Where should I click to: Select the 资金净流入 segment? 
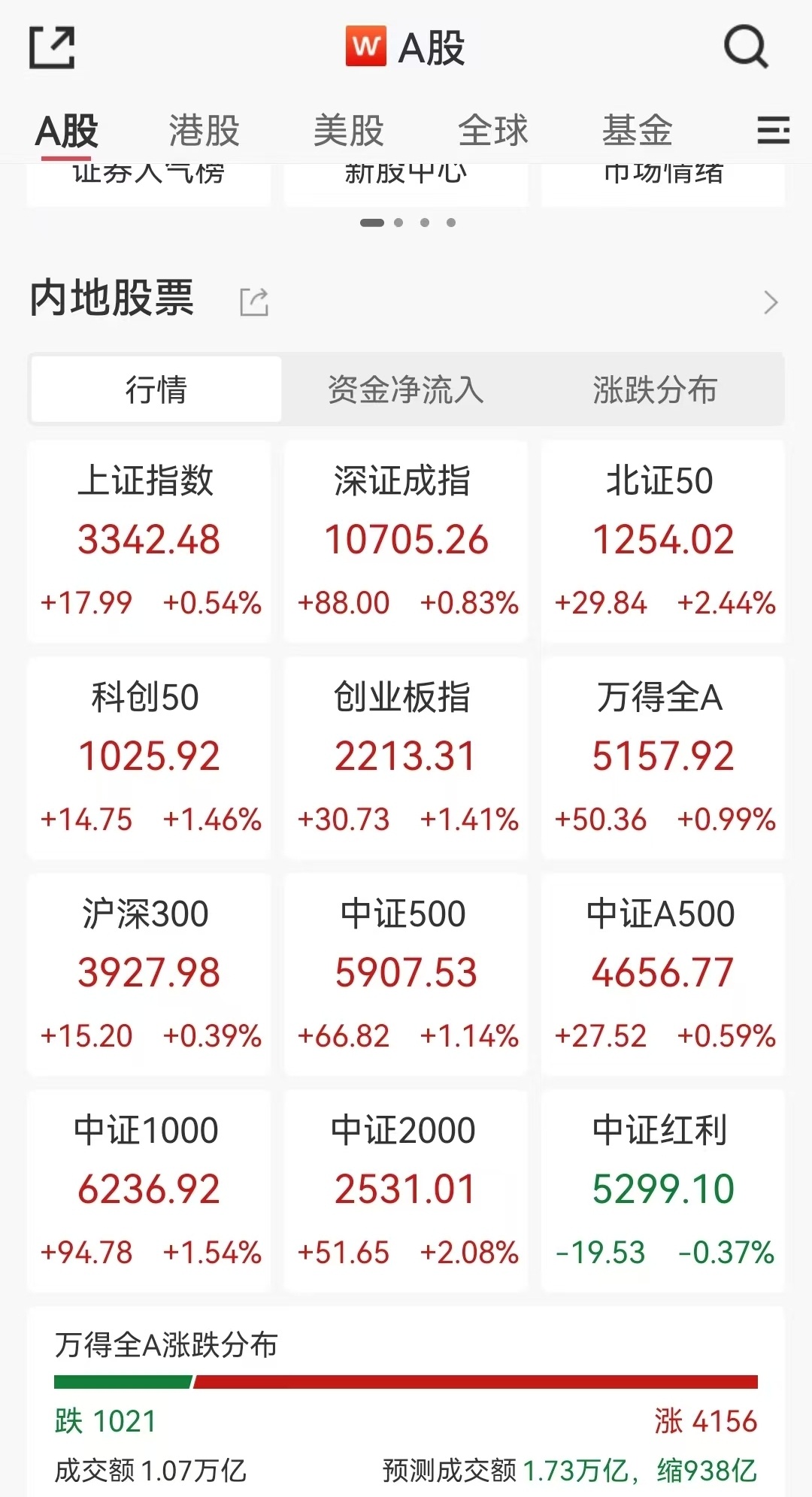pos(406,389)
